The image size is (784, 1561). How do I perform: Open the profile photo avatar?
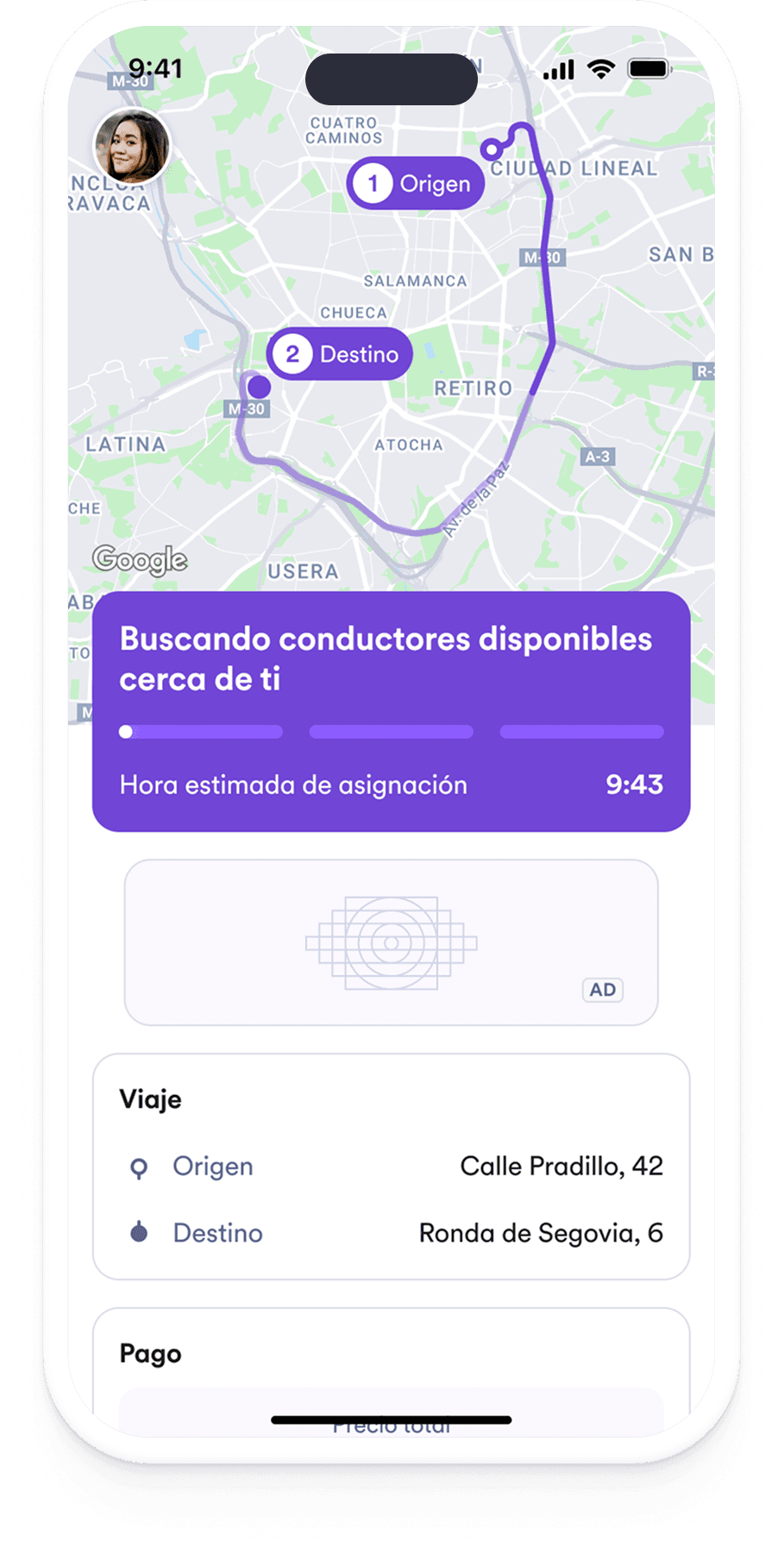point(131,147)
